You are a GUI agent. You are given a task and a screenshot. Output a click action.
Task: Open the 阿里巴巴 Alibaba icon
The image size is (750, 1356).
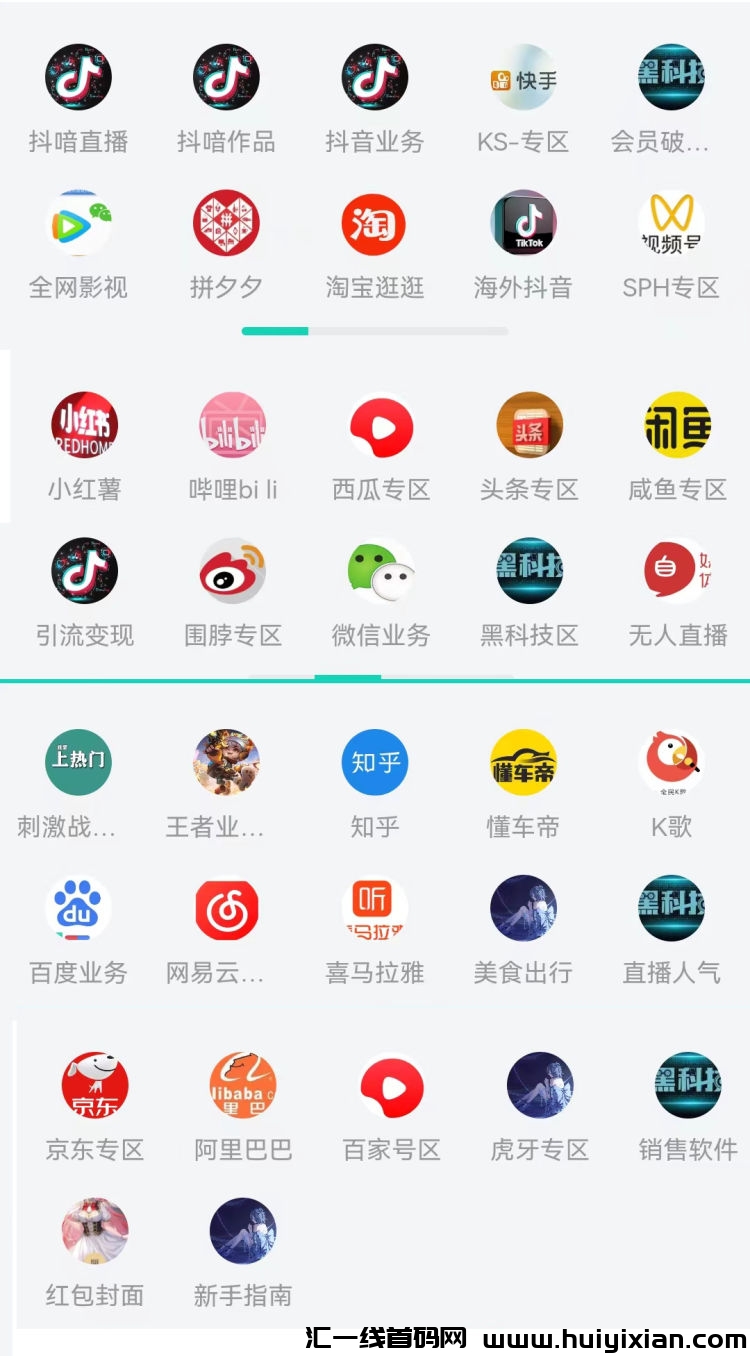[x=241, y=1083]
